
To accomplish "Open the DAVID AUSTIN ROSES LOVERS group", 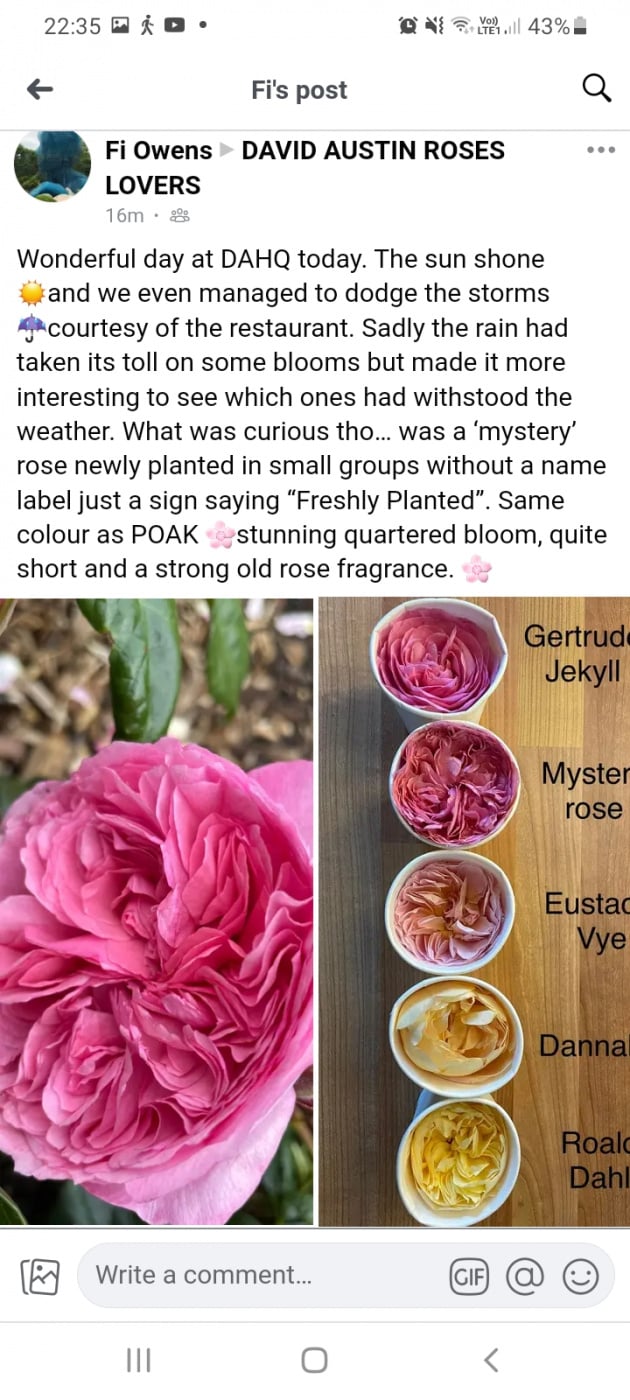I will 372,151.
